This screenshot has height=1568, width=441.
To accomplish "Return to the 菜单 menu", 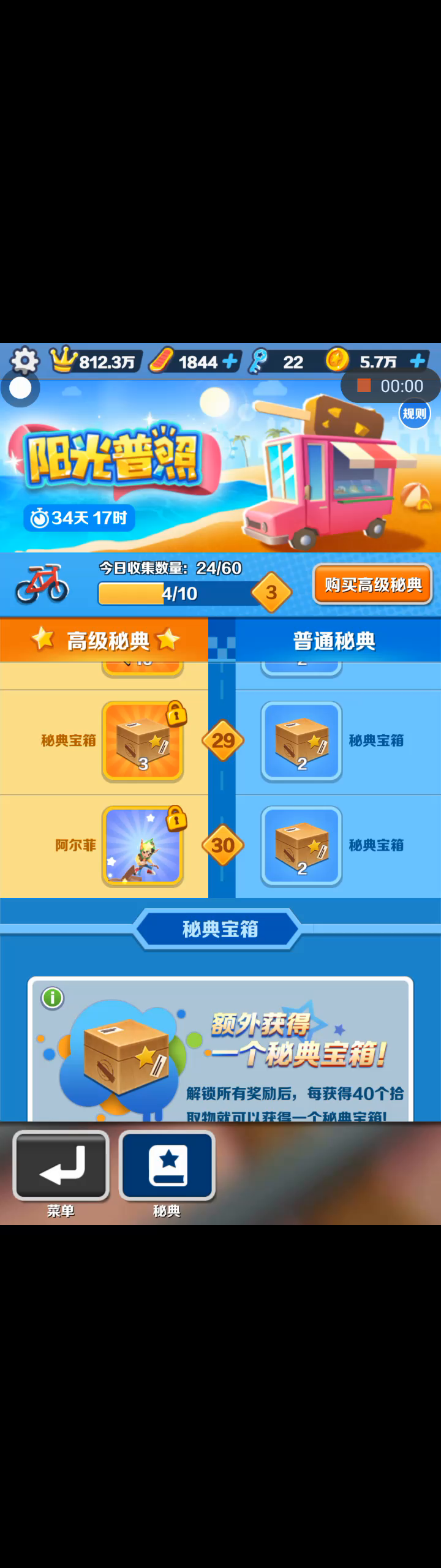I will click(x=61, y=1165).
